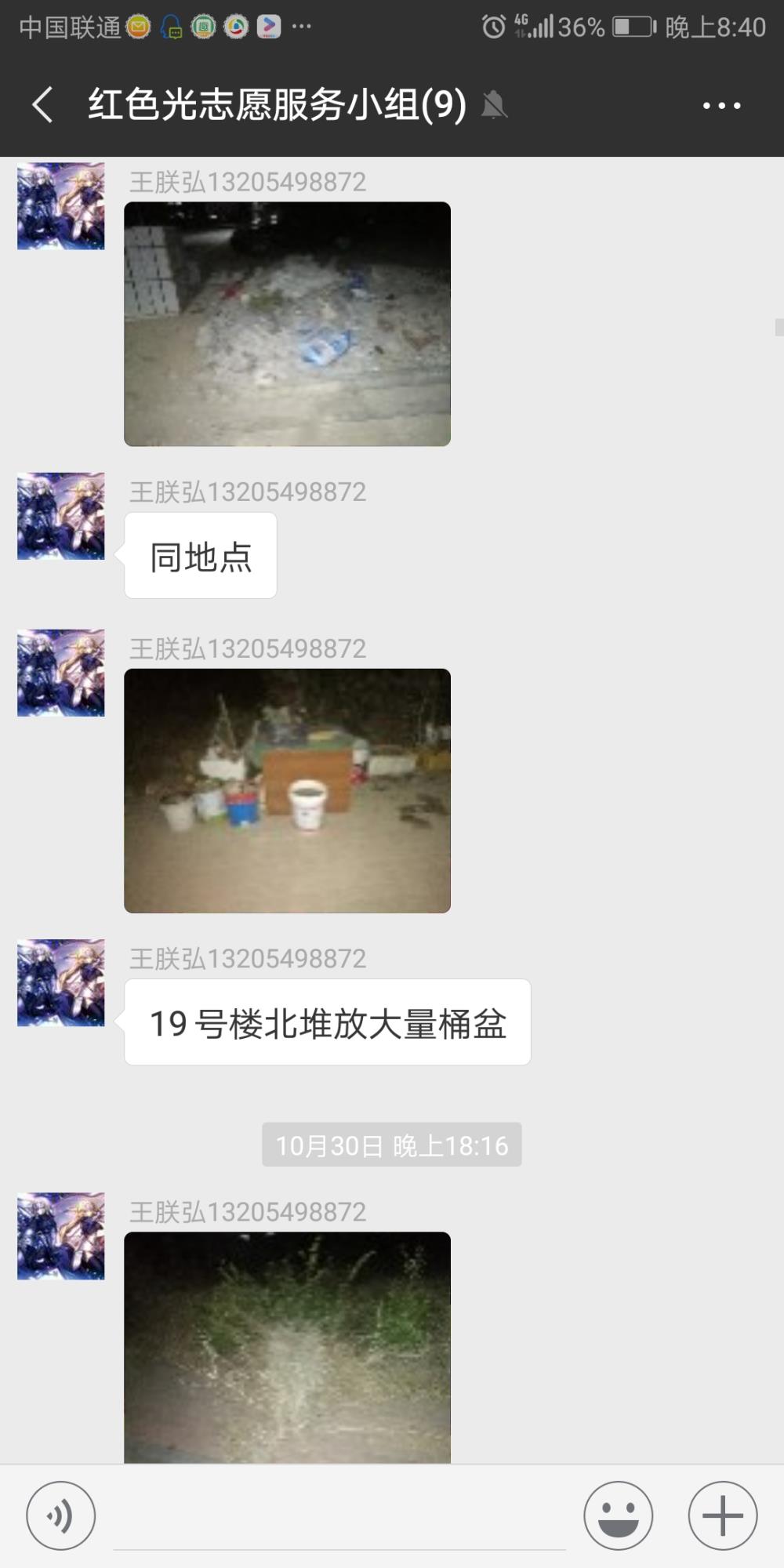
Task: Go back from the group chat
Action: click(42, 104)
